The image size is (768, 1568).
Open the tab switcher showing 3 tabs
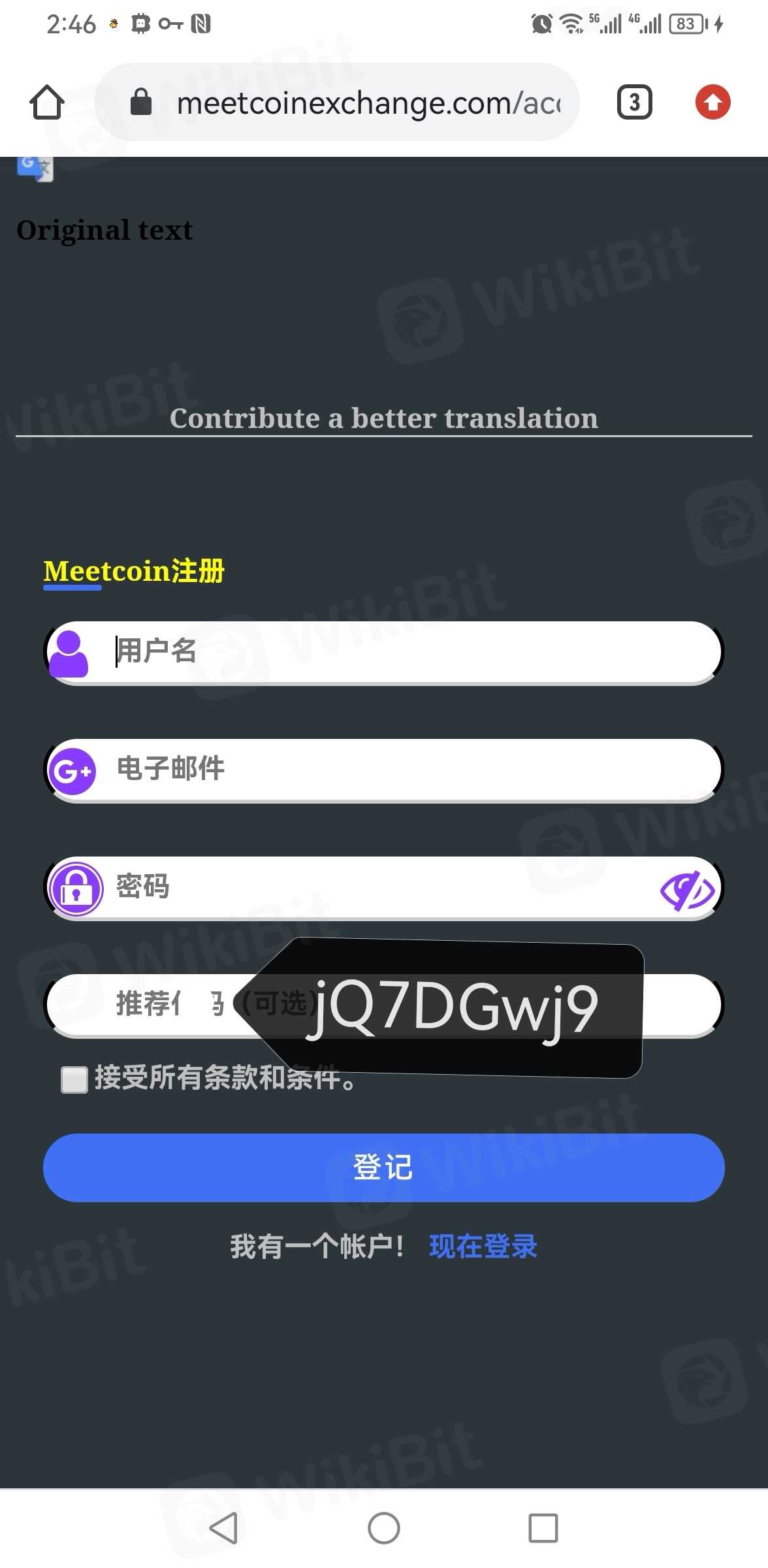(634, 102)
